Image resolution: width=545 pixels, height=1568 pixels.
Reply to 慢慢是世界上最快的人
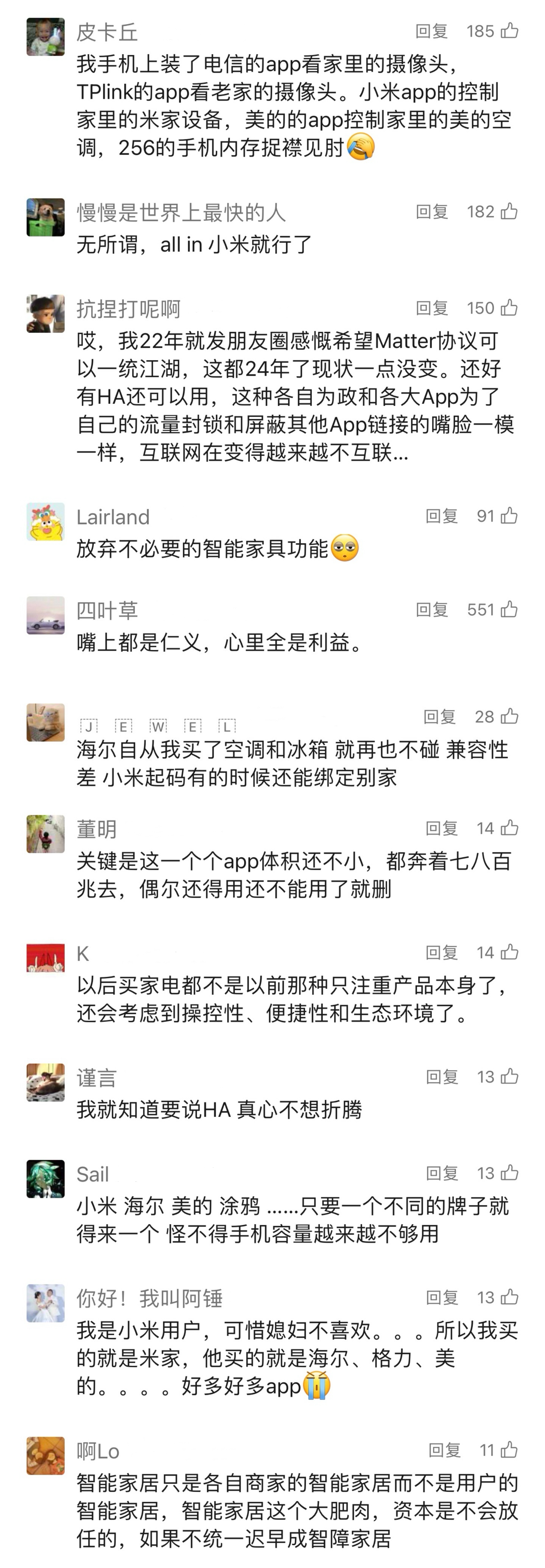(x=432, y=212)
